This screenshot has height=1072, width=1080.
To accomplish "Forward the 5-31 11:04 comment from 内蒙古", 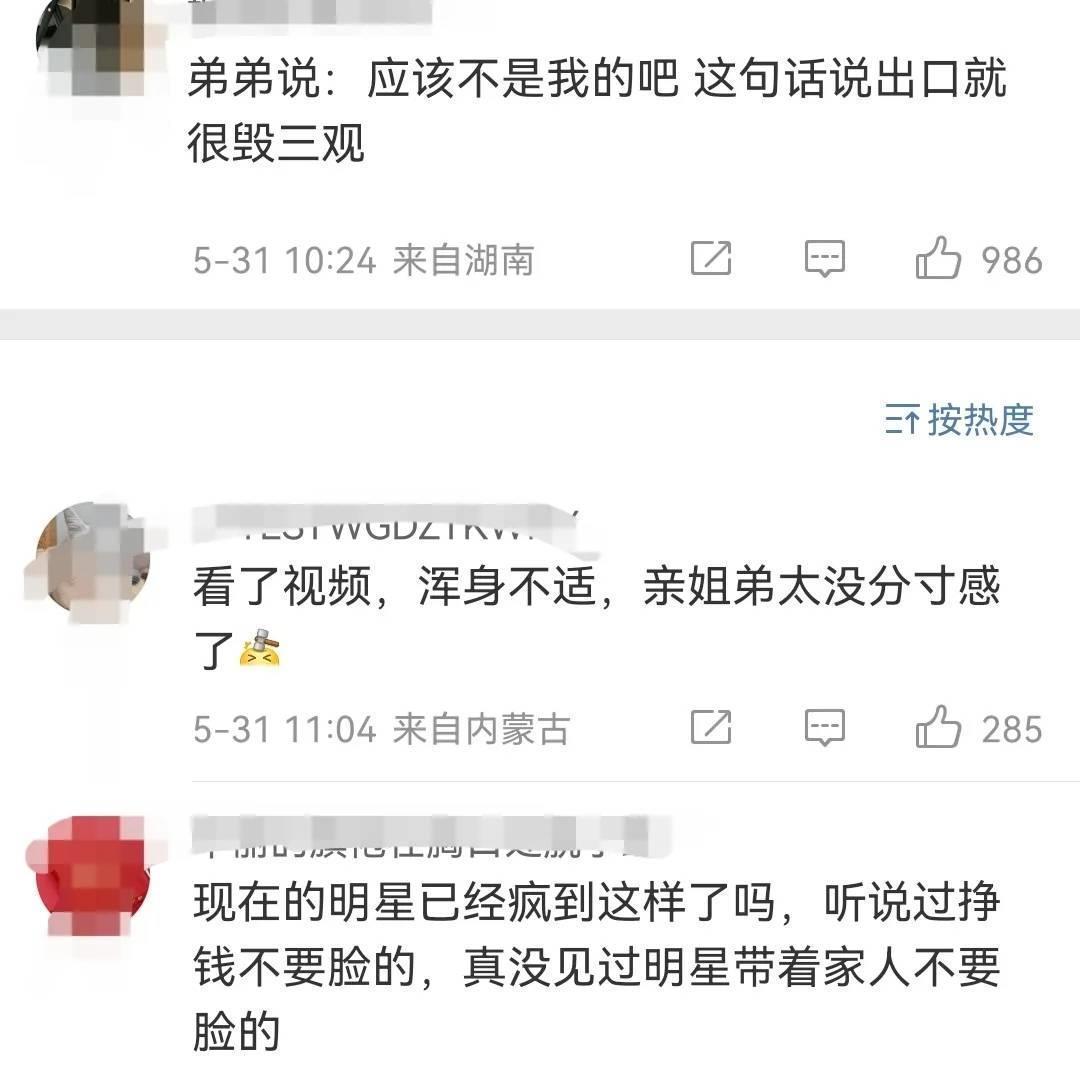I will [x=711, y=728].
